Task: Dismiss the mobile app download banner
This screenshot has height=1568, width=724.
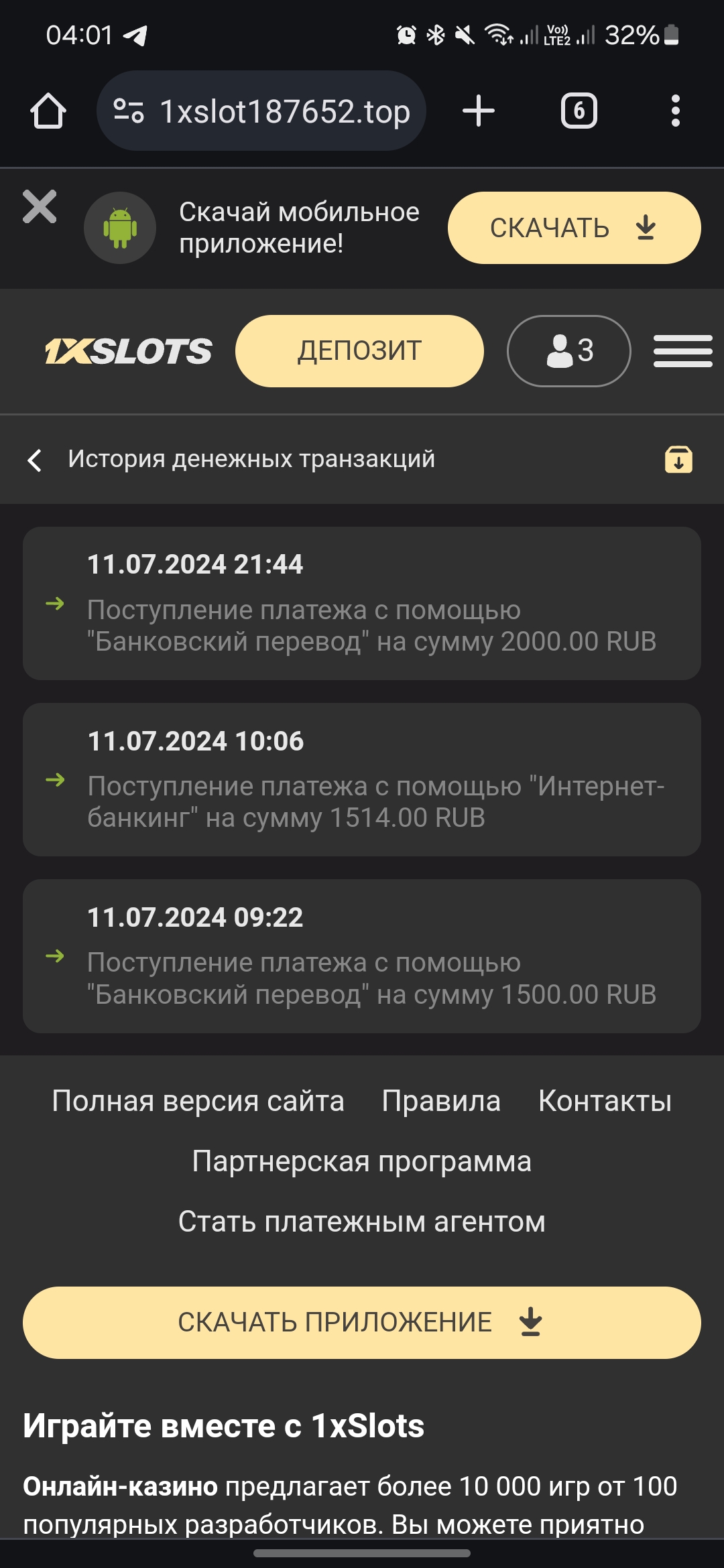Action: 40,206
